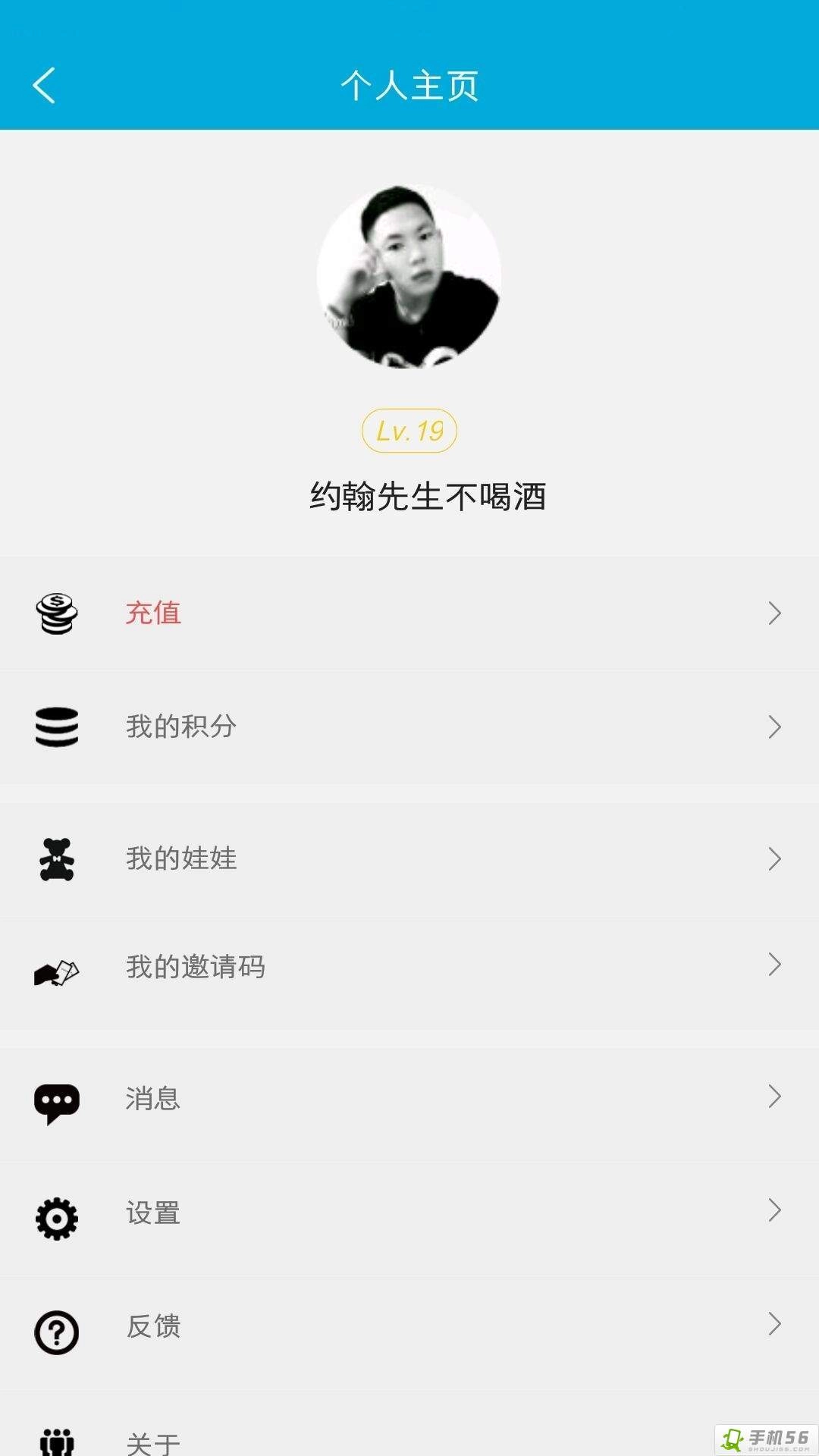Viewport: 819px width, 1456px height.
Task: Tap the profile avatar picture
Action: [x=409, y=277]
